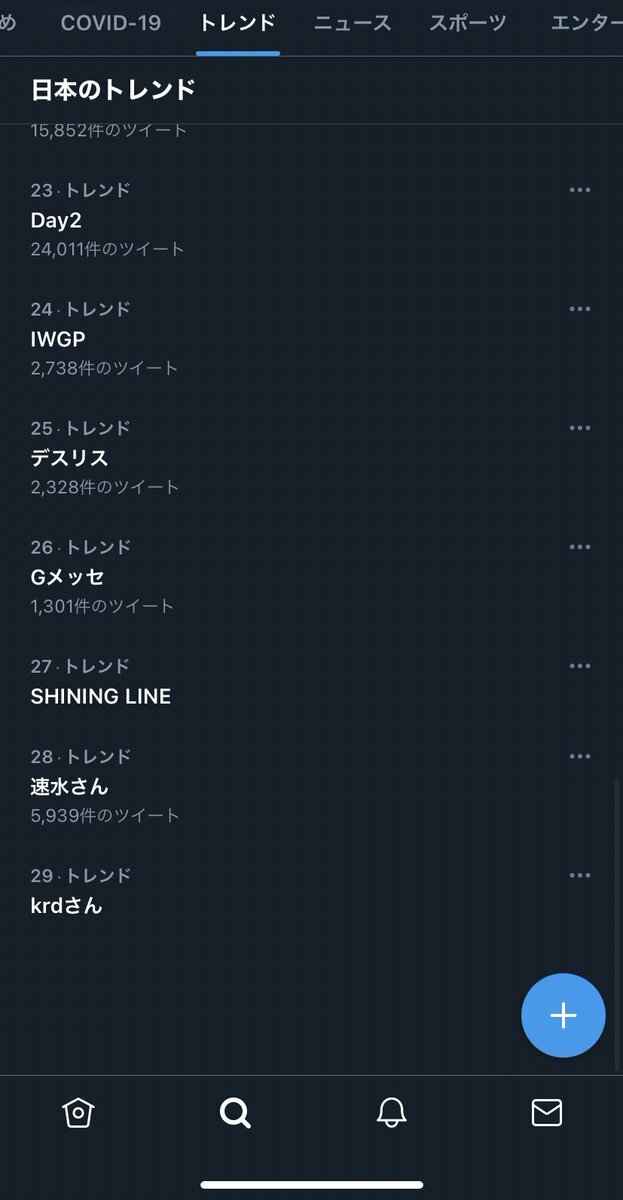The width and height of the screenshot is (623, 1200).
Task: Switch to the スポーツ tab
Action: 467,23
